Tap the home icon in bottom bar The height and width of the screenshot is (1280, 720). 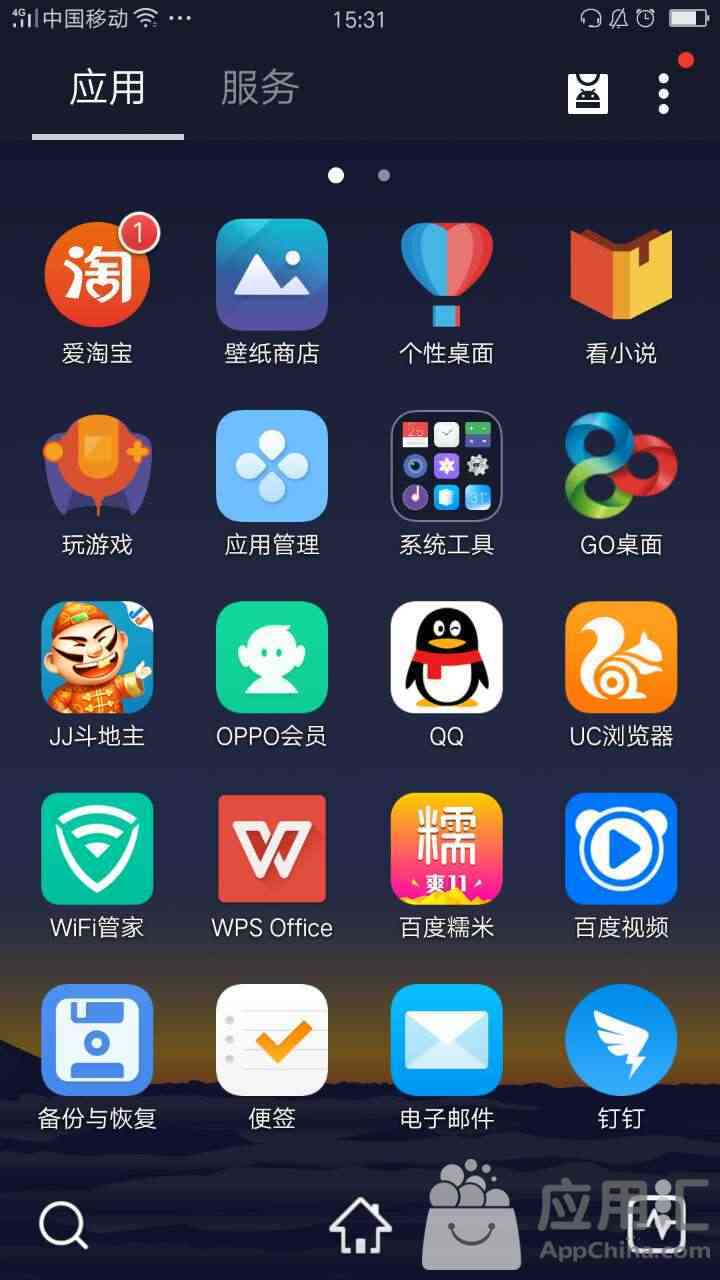pyautogui.click(x=360, y=1225)
